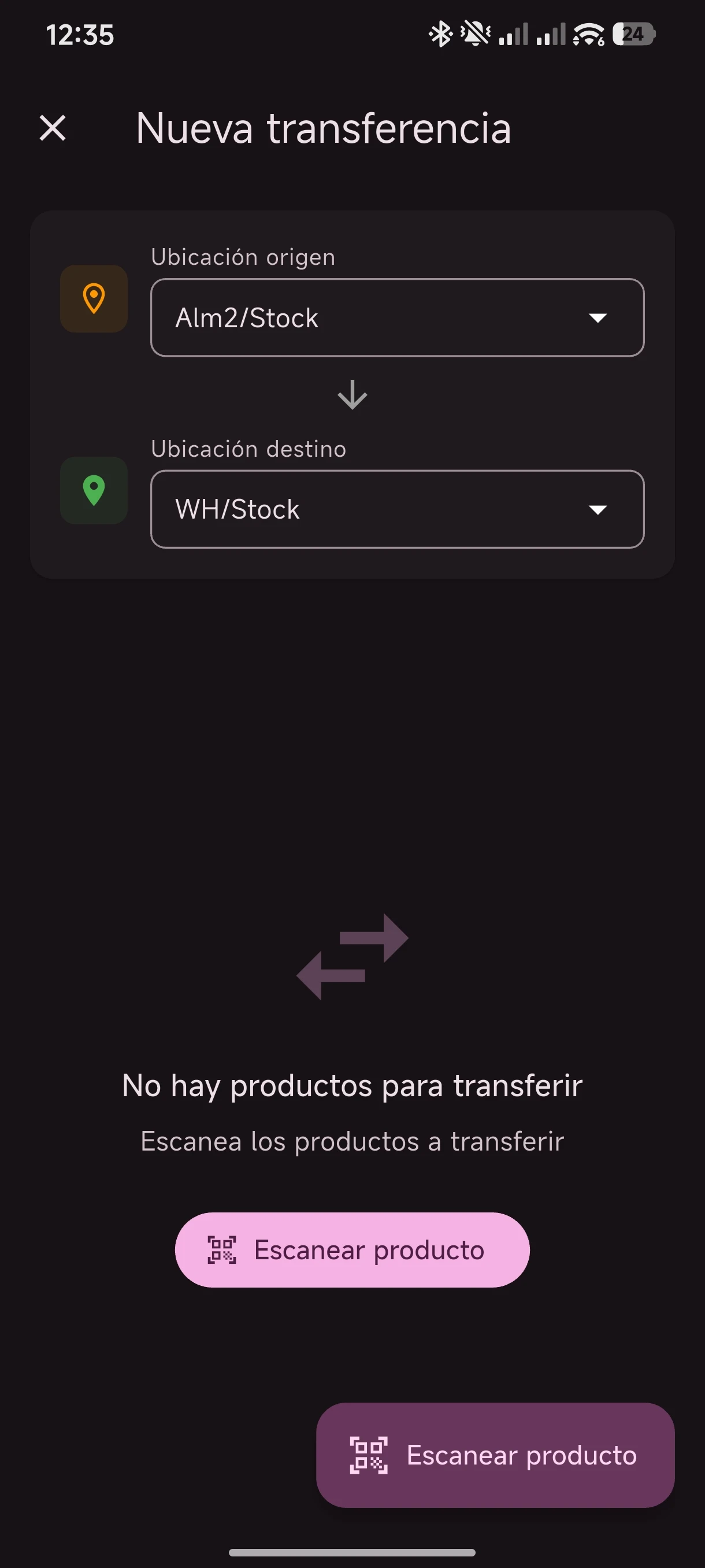Select the orange origin location pin icon
705x1568 pixels.
point(93,299)
